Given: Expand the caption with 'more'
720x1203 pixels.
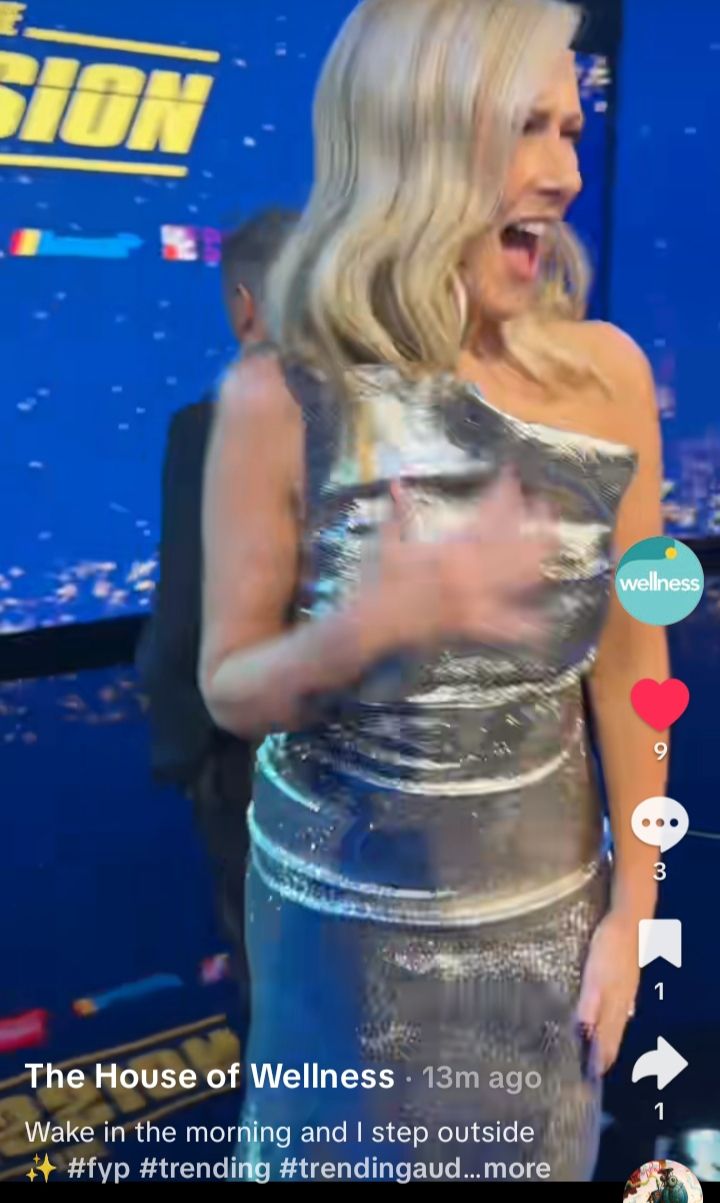Looking at the screenshot, I should coord(517,1168).
